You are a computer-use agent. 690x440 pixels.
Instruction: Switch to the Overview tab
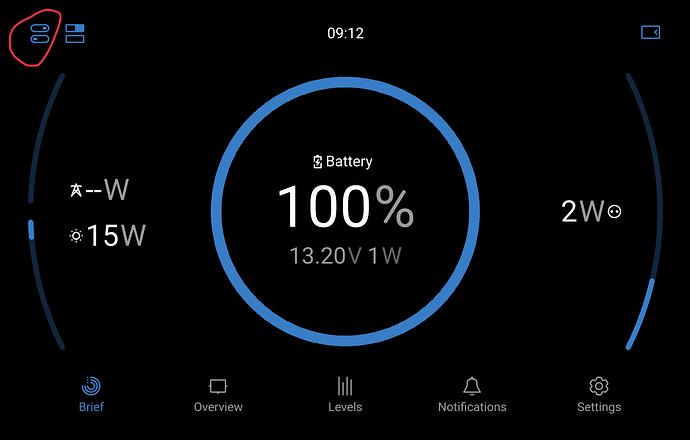[218, 394]
